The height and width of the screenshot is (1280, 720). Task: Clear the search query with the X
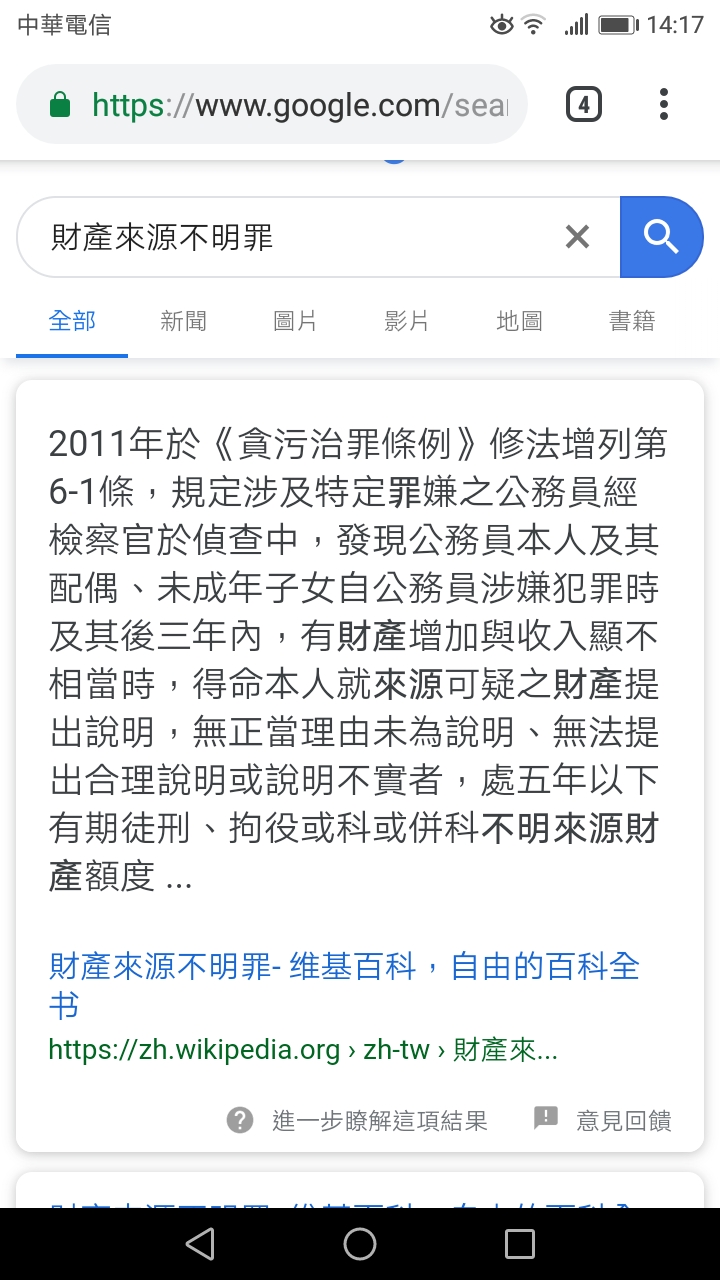tap(577, 237)
